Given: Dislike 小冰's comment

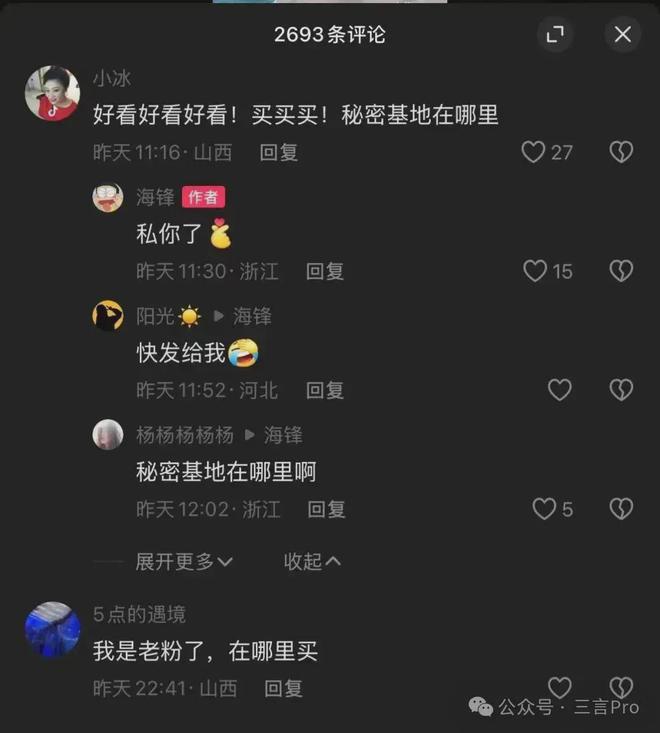Looking at the screenshot, I should pos(621,152).
